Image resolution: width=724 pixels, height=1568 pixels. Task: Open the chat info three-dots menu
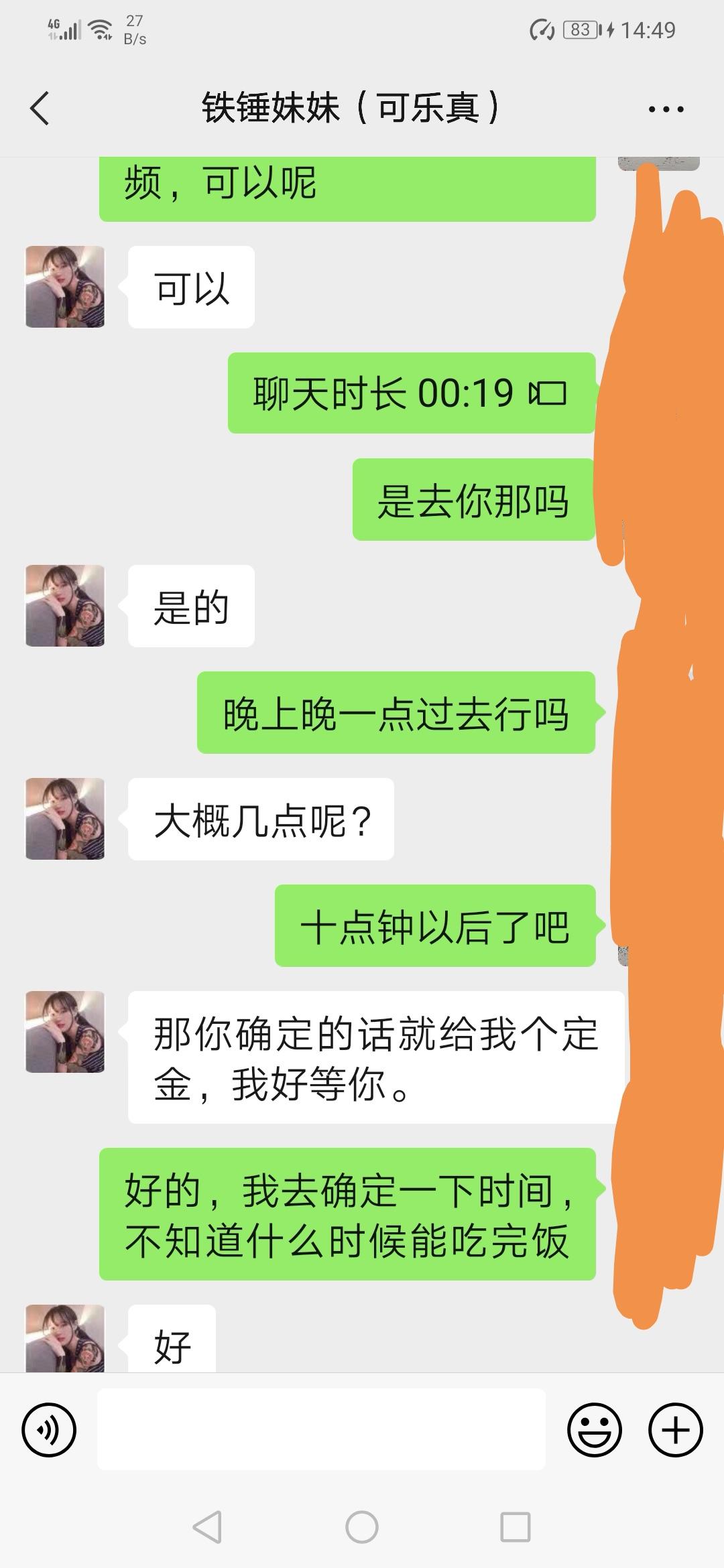(666, 109)
